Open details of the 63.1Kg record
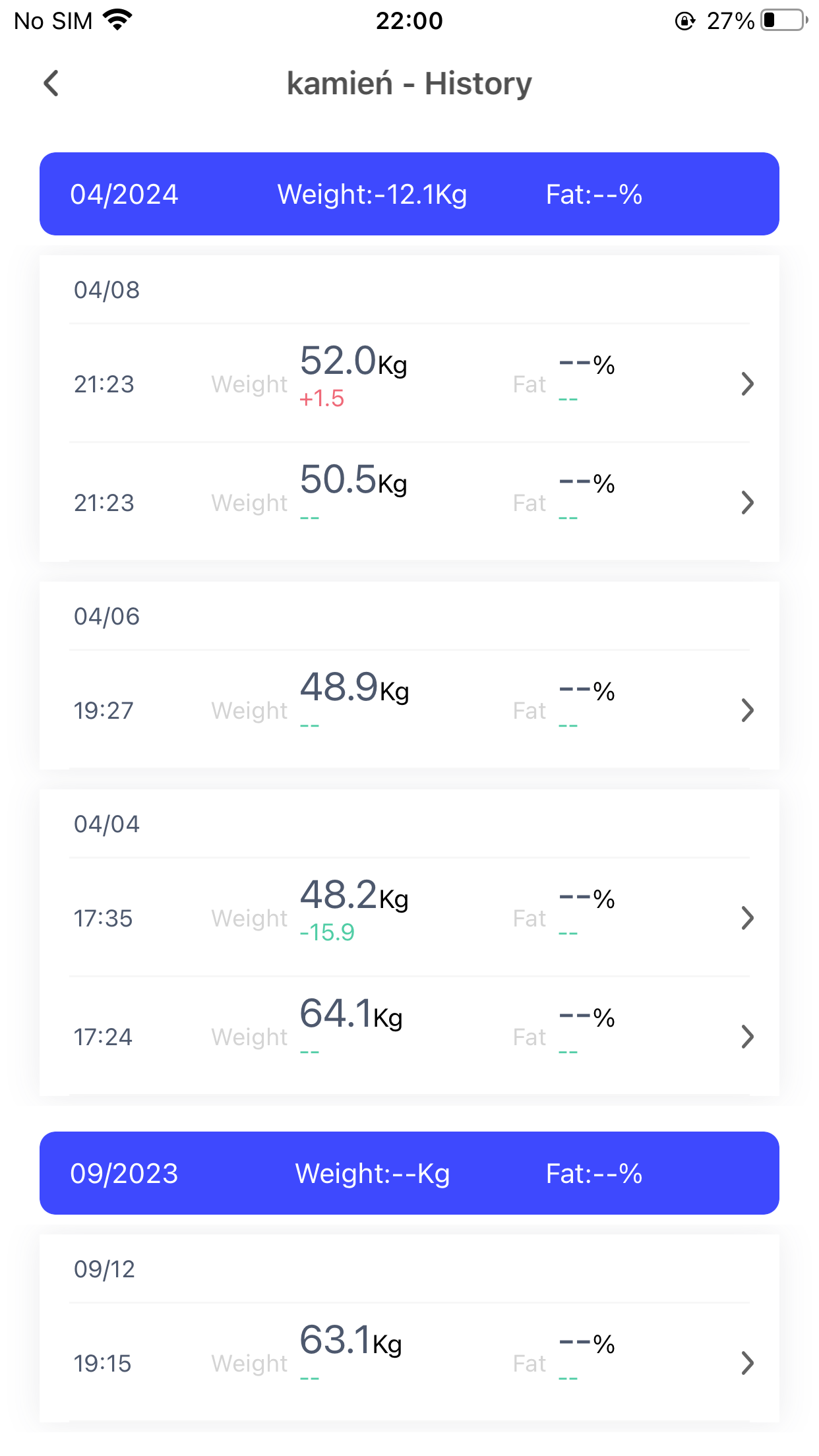This screenshot has height=1456, width=819. tap(746, 1363)
